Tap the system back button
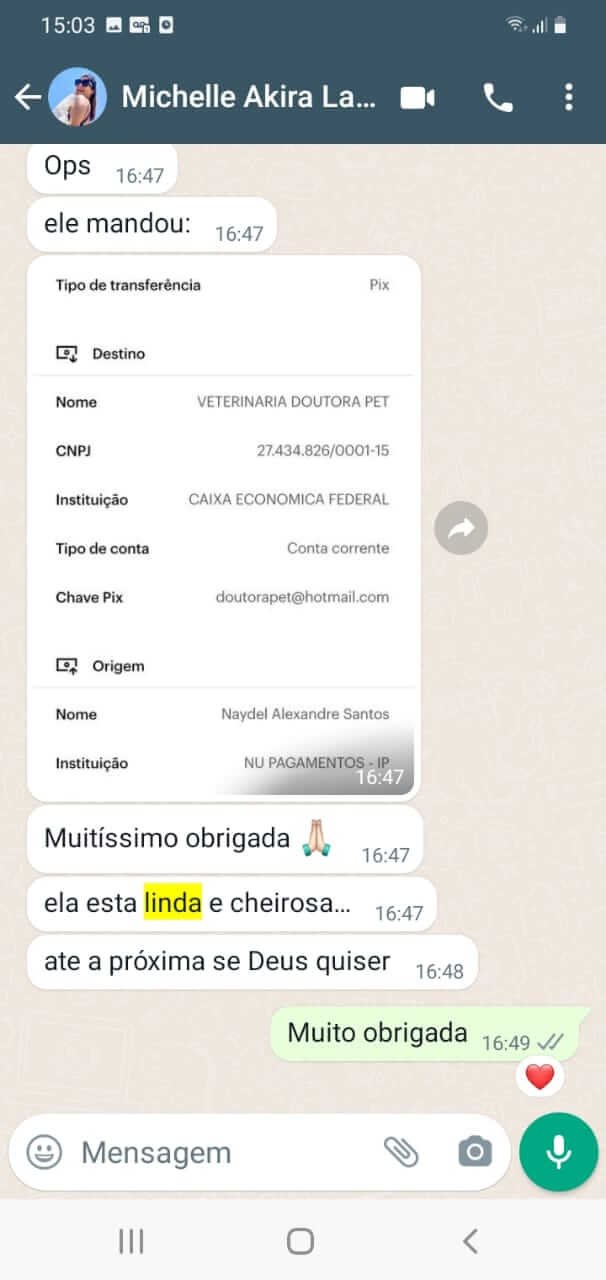Image resolution: width=606 pixels, height=1280 pixels. tap(470, 1241)
